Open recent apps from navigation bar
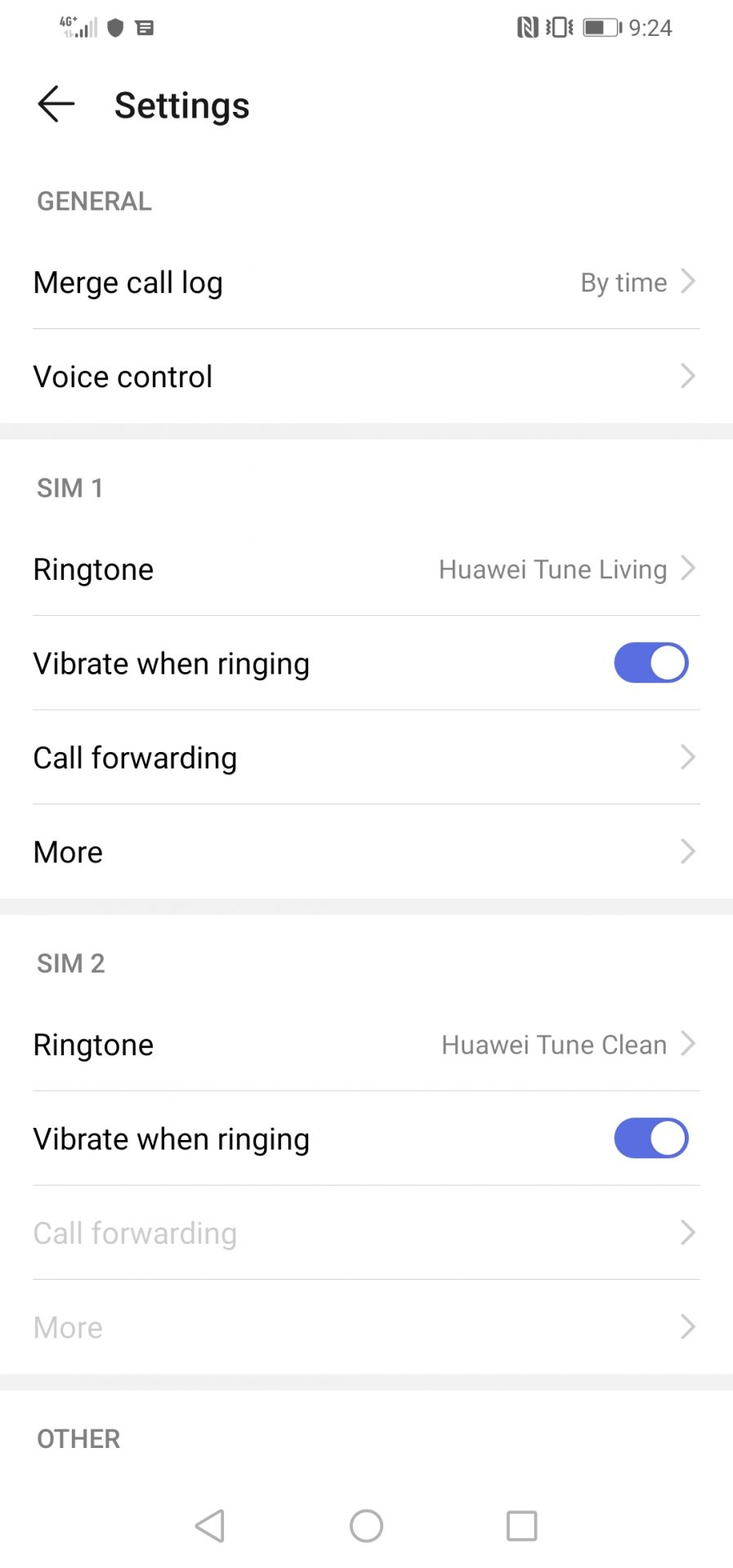 click(521, 1526)
